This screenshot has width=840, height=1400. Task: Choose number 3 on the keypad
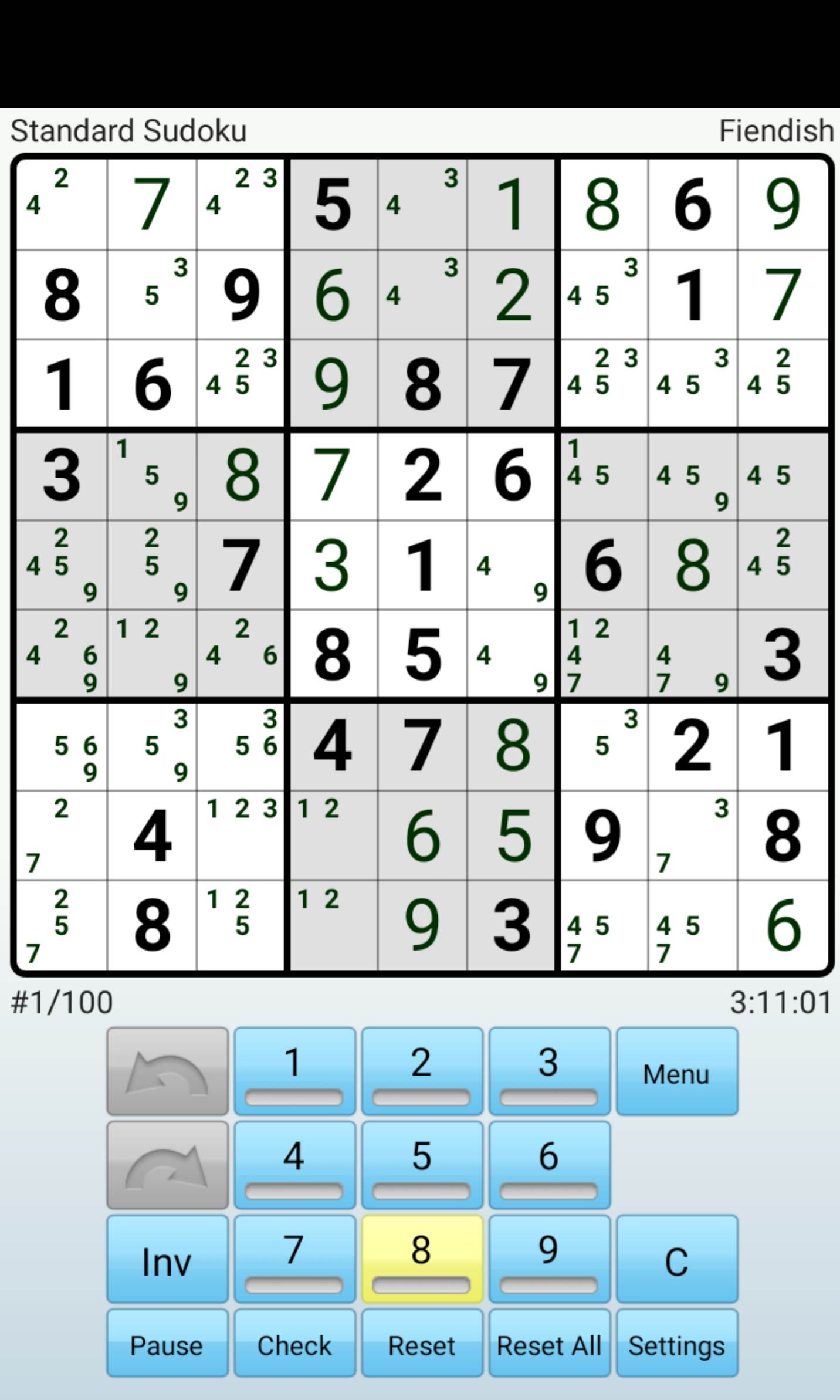[549, 1071]
